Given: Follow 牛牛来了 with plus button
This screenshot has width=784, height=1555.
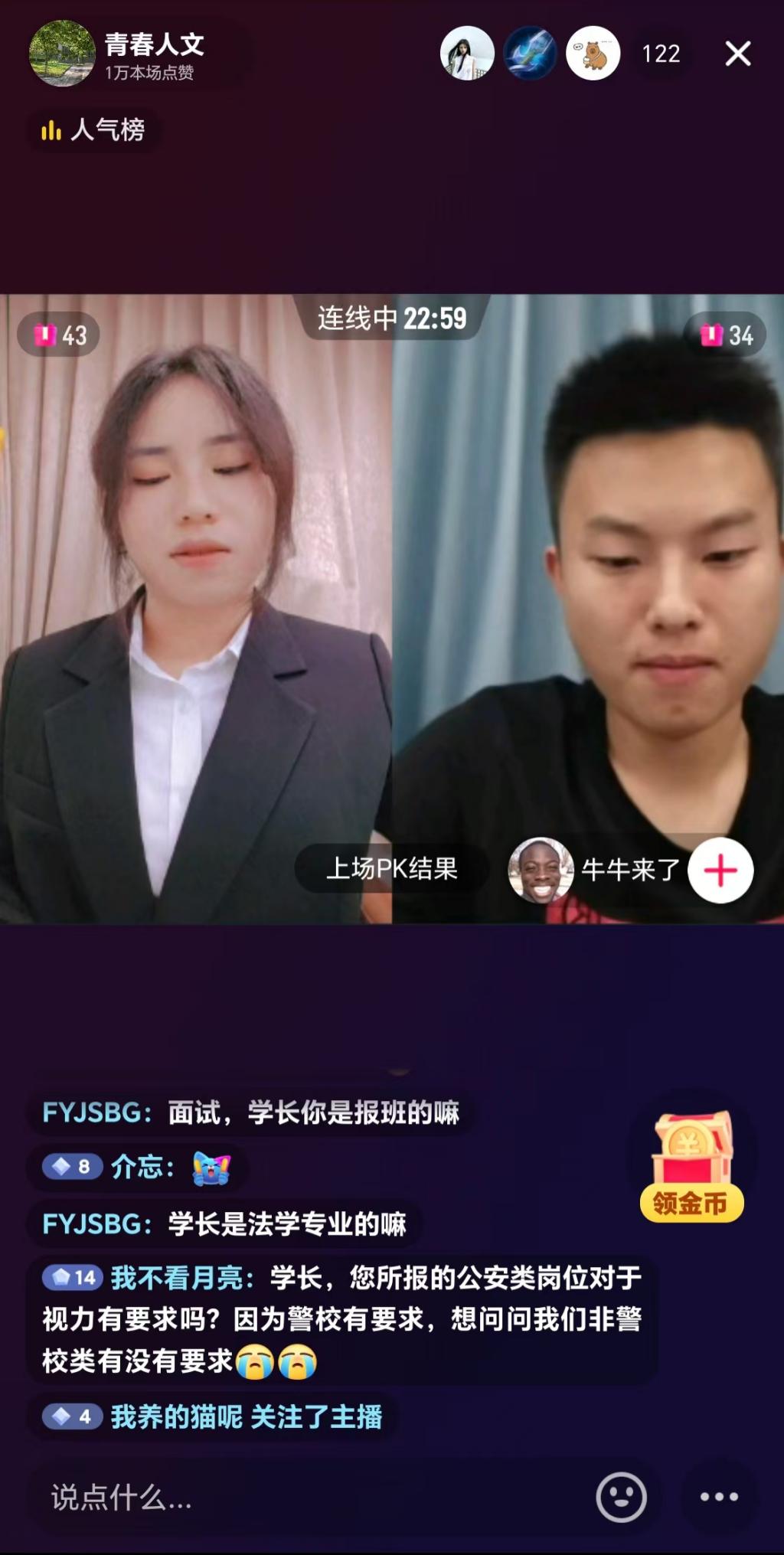Looking at the screenshot, I should 720,871.
